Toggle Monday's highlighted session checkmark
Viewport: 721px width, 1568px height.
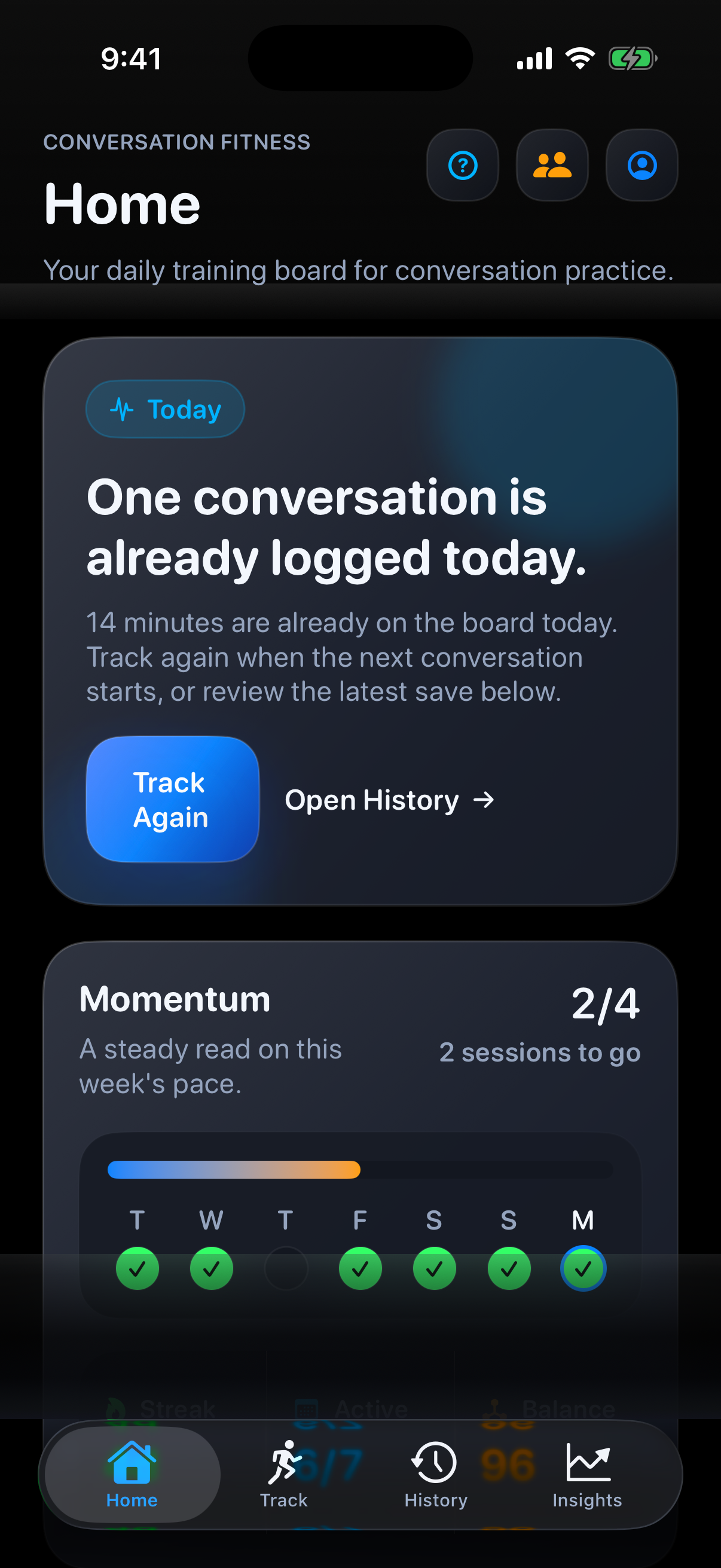[x=582, y=1268]
